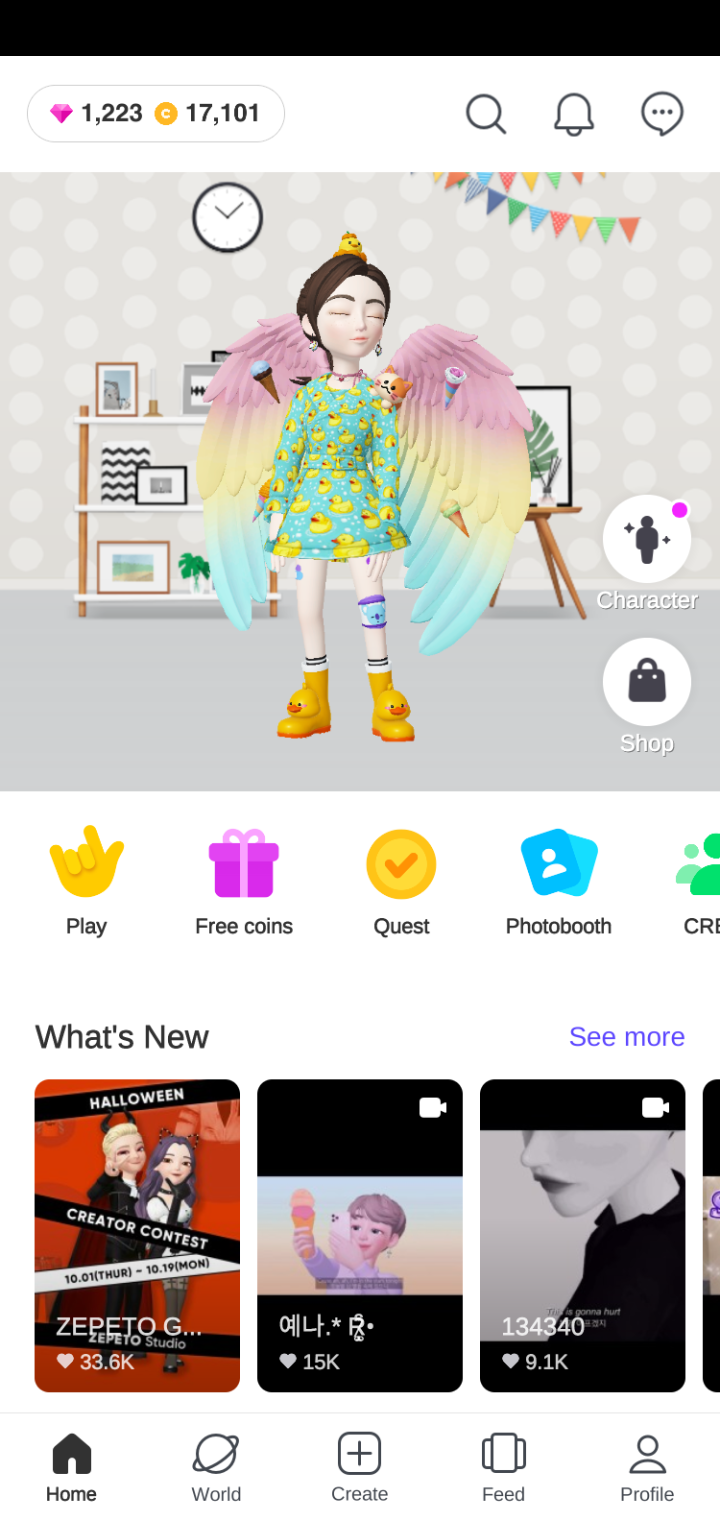
Task: Open the notifications bell
Action: [574, 114]
